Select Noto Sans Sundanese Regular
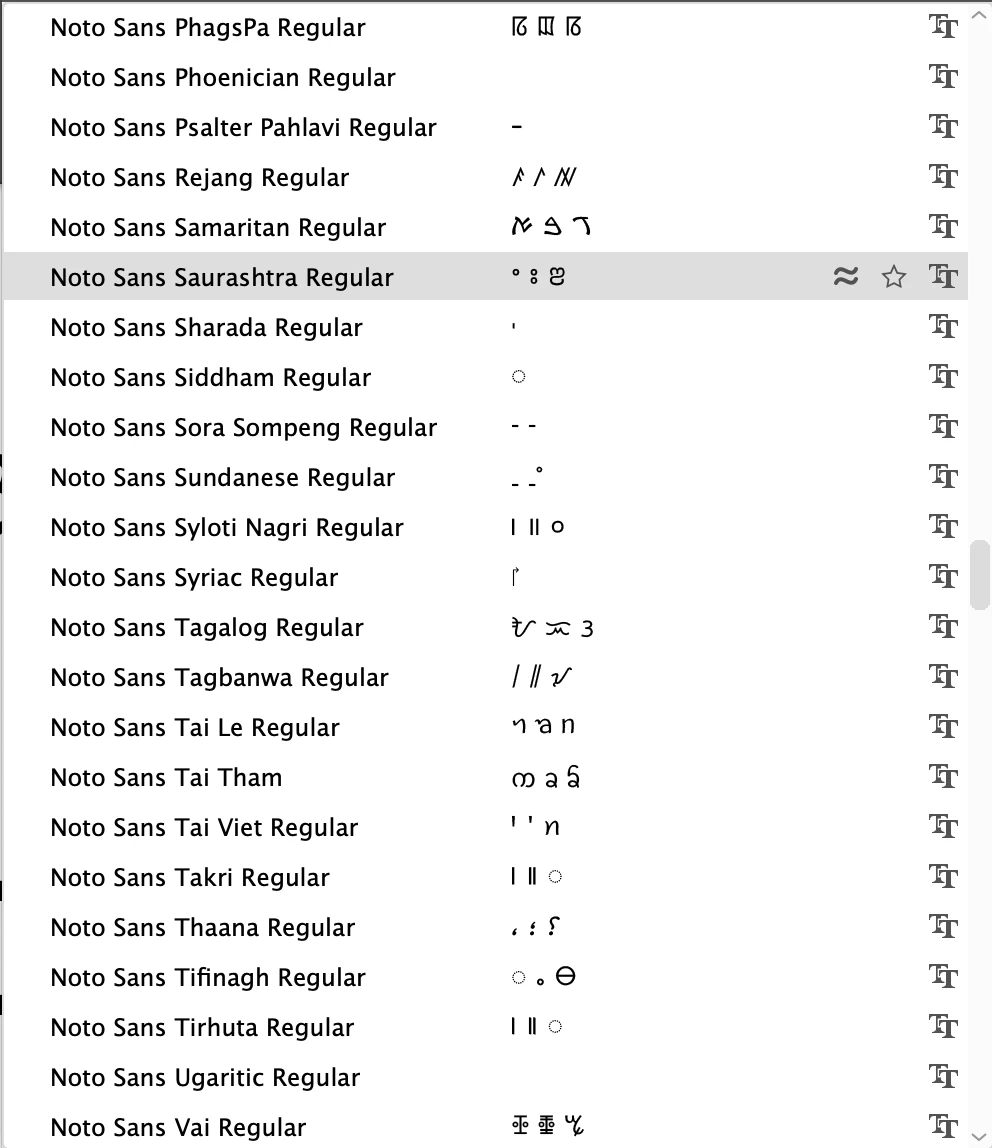The image size is (992, 1148). pos(223,478)
